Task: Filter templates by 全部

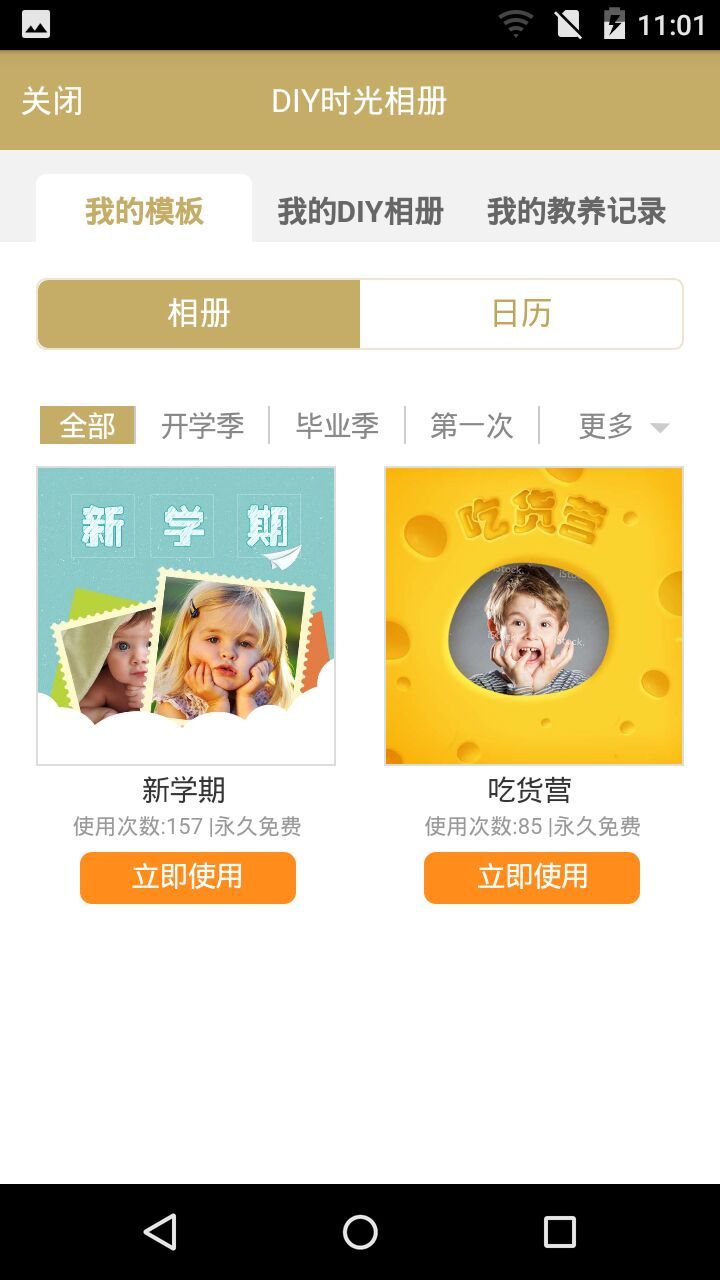Action: (x=87, y=426)
